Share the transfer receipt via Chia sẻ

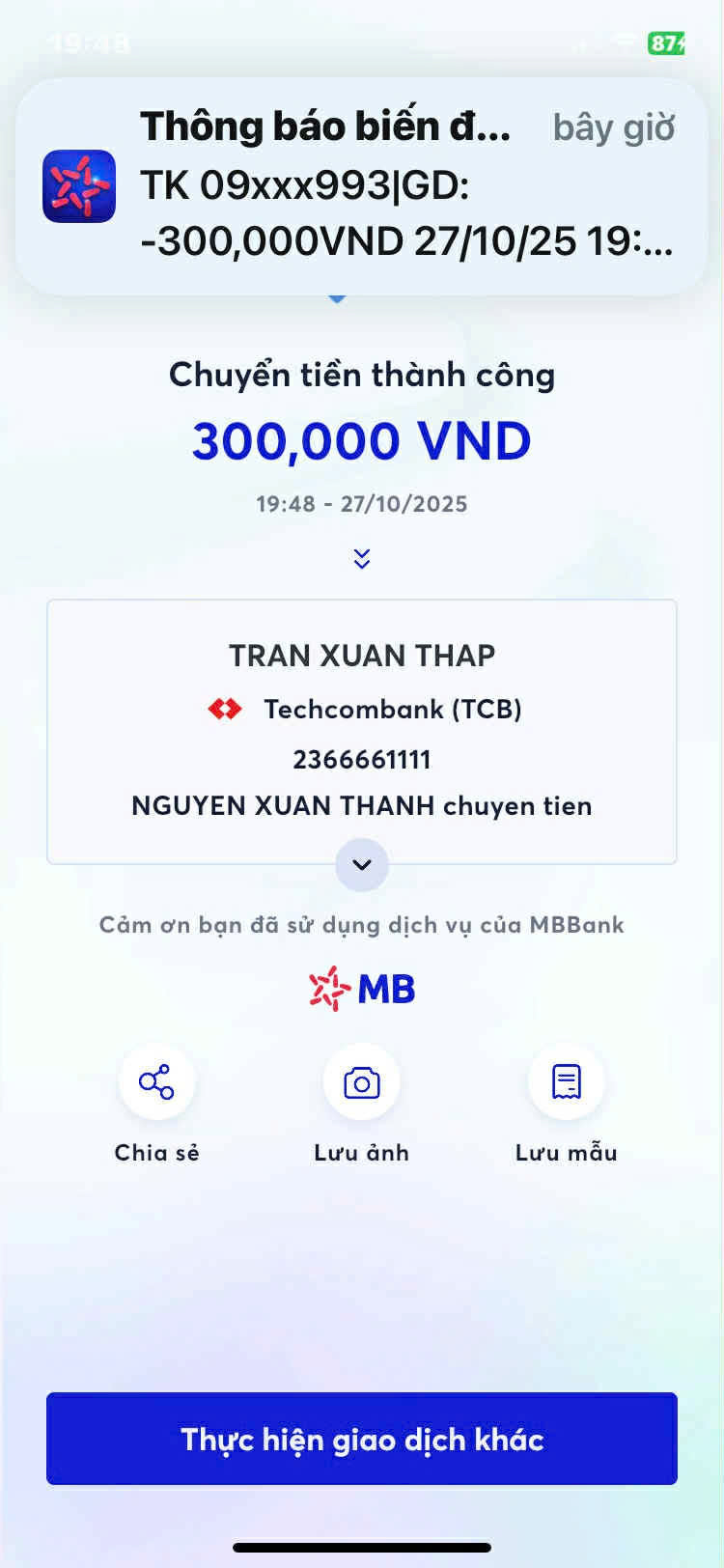click(156, 1082)
